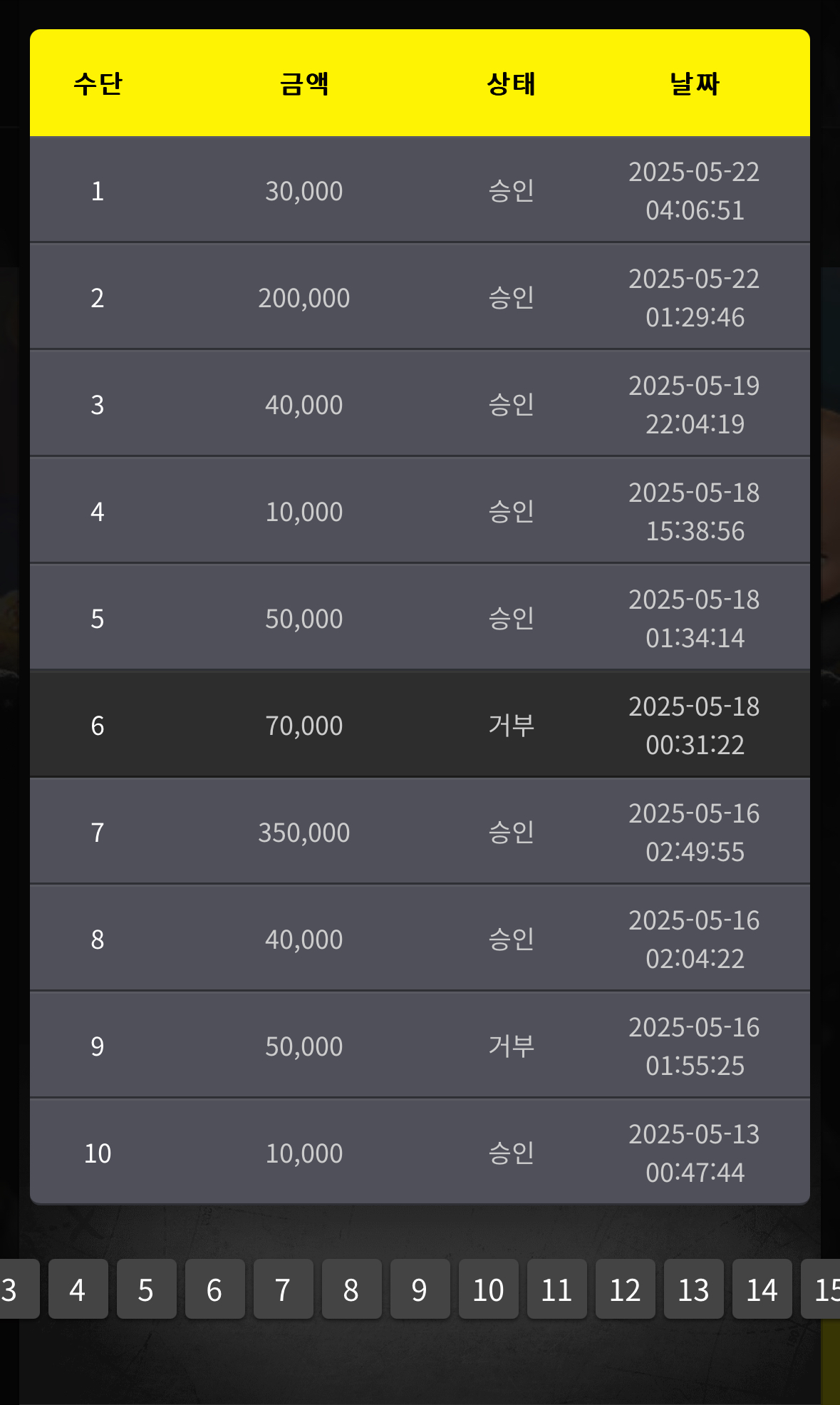Go to page 4

pos(78,1289)
